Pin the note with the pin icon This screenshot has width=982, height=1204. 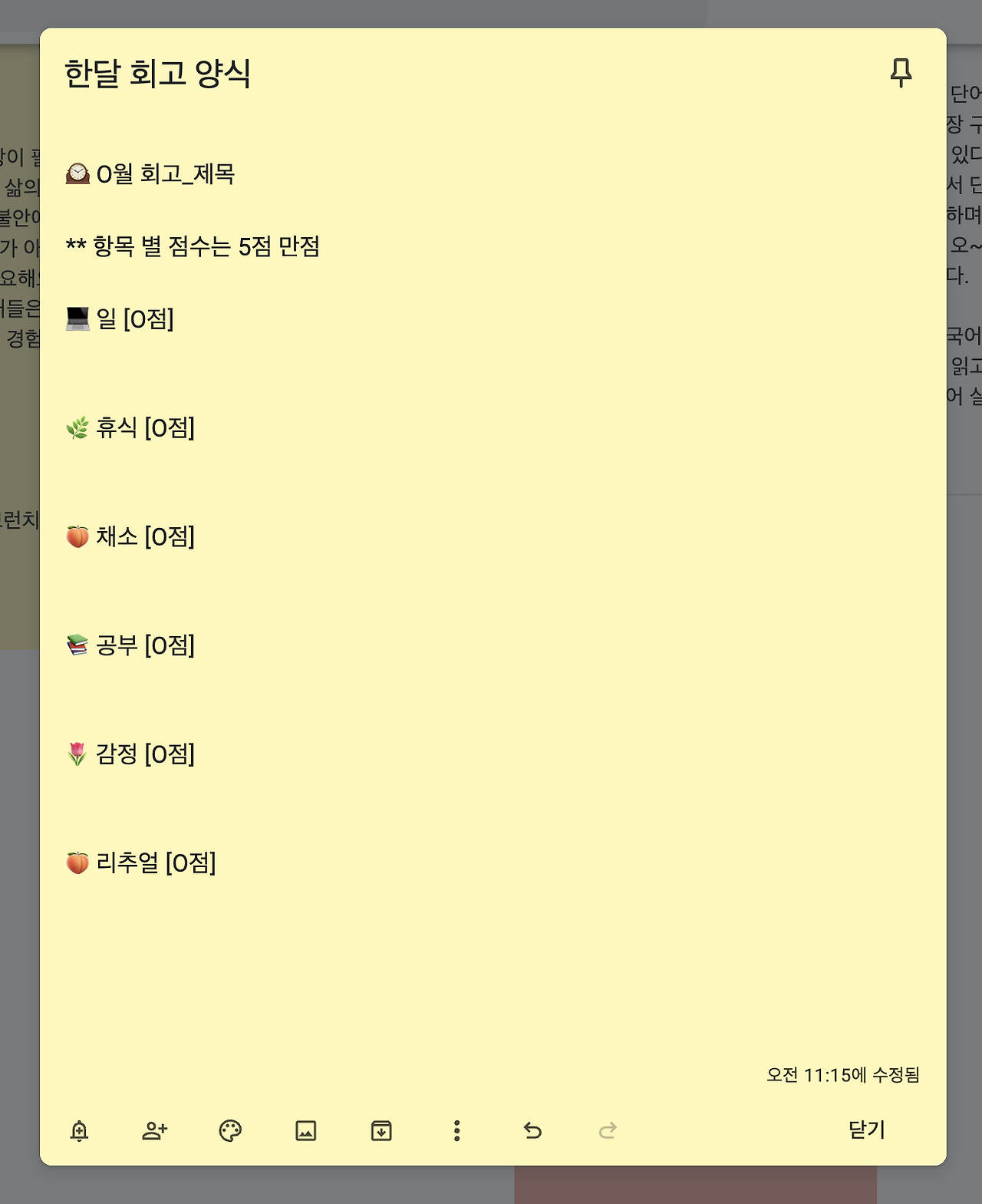tap(901, 74)
